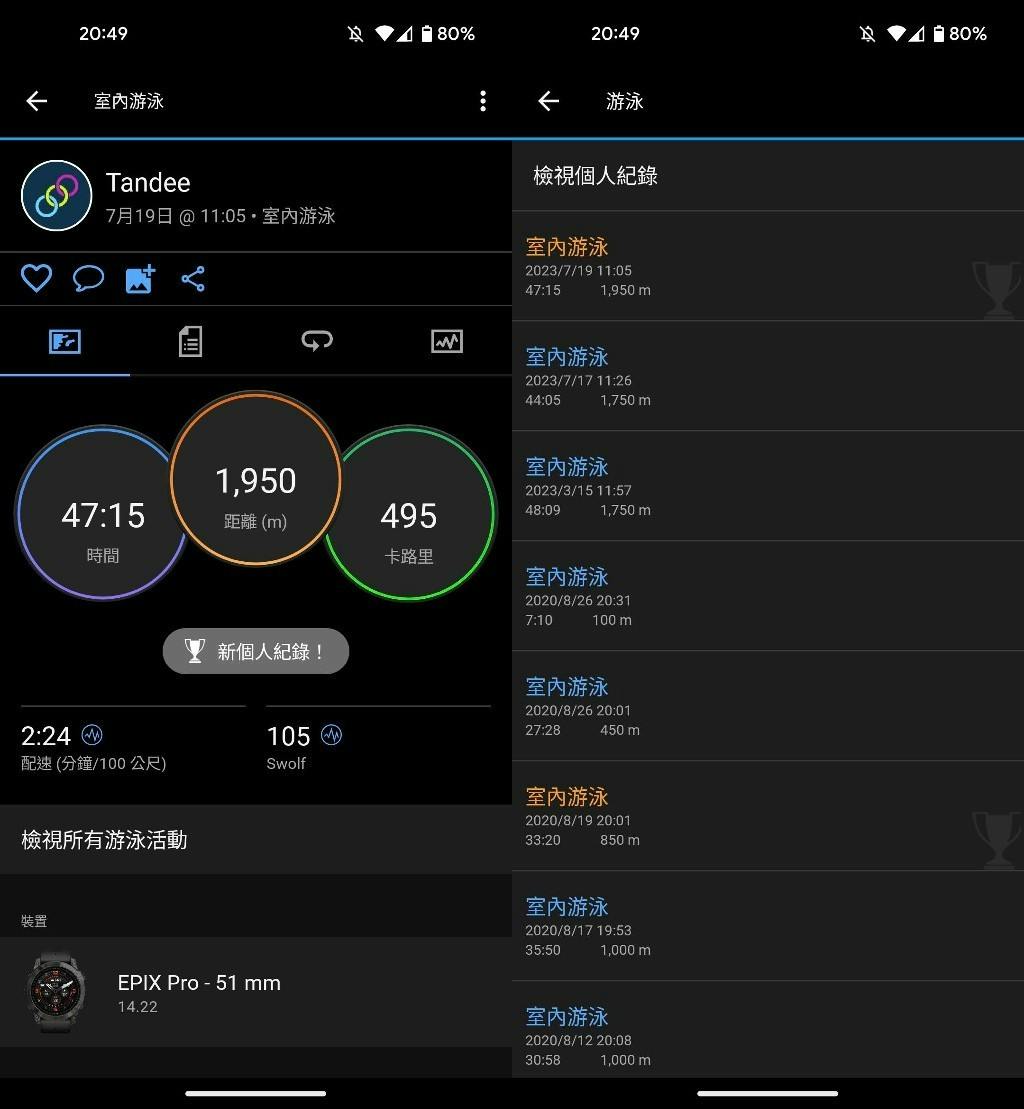Viewport: 1024px width, 1109px height.
Task: Tap the 新個人紀錄 trophy badge
Action: pos(256,652)
